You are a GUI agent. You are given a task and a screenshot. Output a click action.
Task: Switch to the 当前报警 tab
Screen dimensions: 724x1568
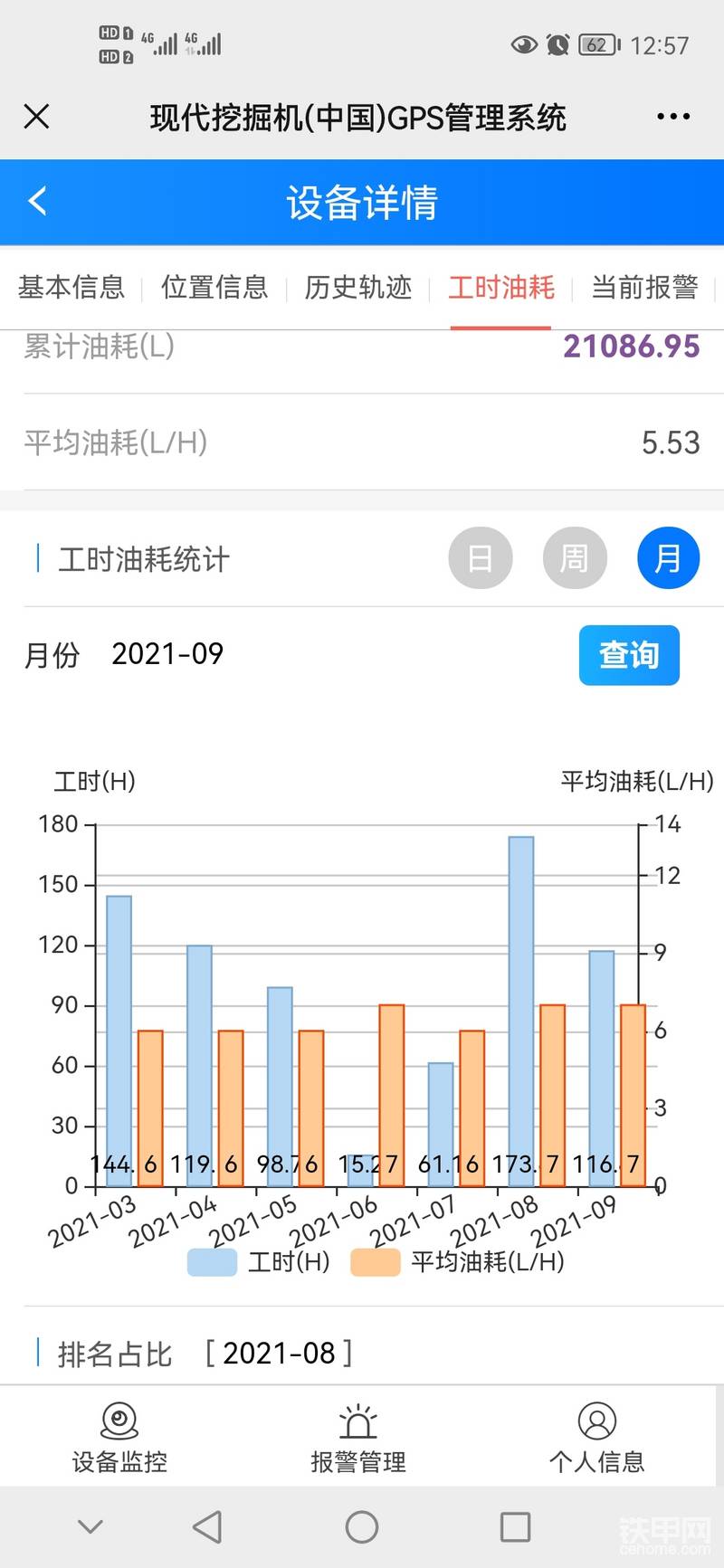pyautogui.click(x=644, y=287)
